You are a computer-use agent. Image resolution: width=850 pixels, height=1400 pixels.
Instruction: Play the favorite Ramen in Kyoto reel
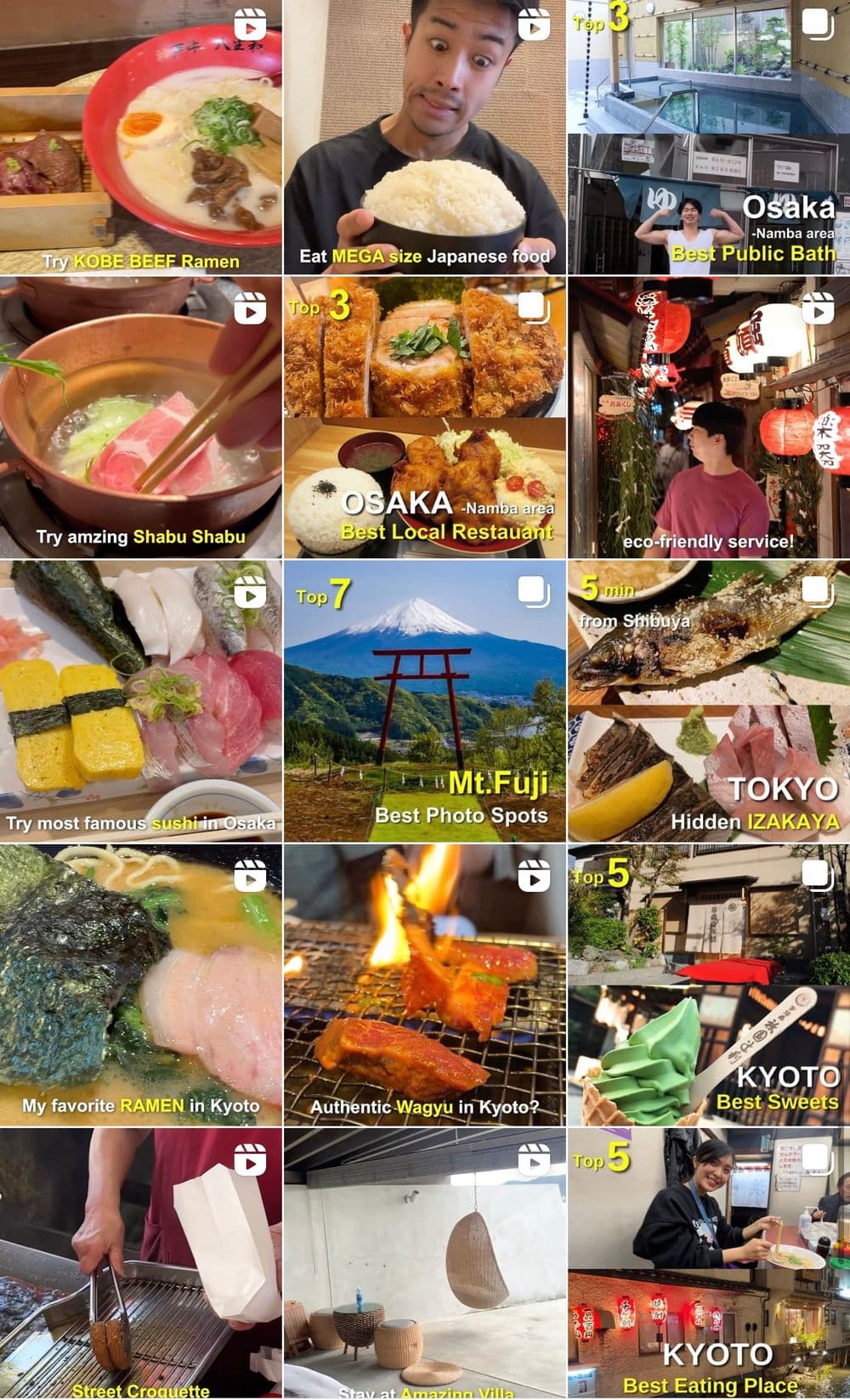coord(140,985)
